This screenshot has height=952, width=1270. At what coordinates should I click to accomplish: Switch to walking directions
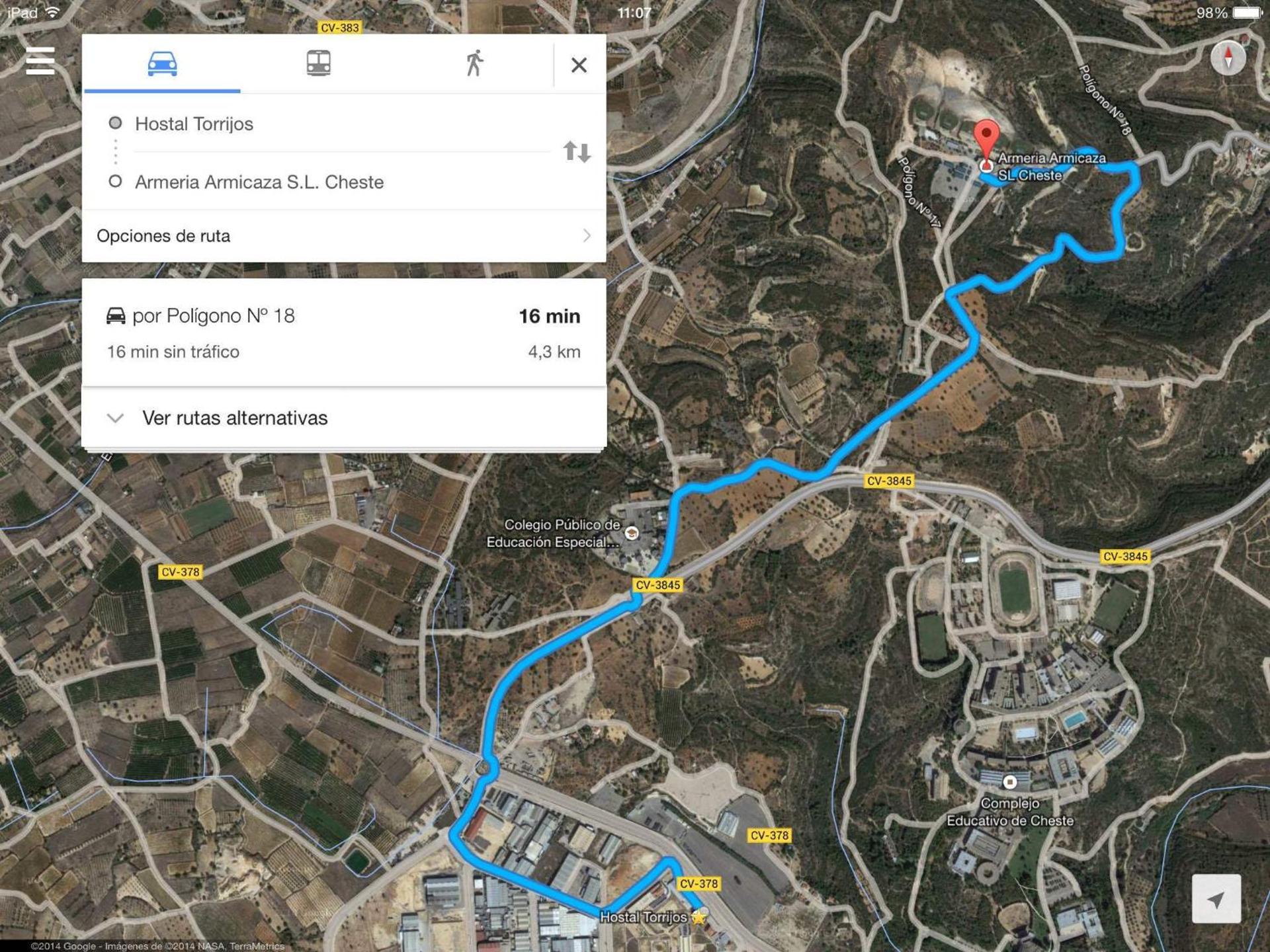pos(474,63)
